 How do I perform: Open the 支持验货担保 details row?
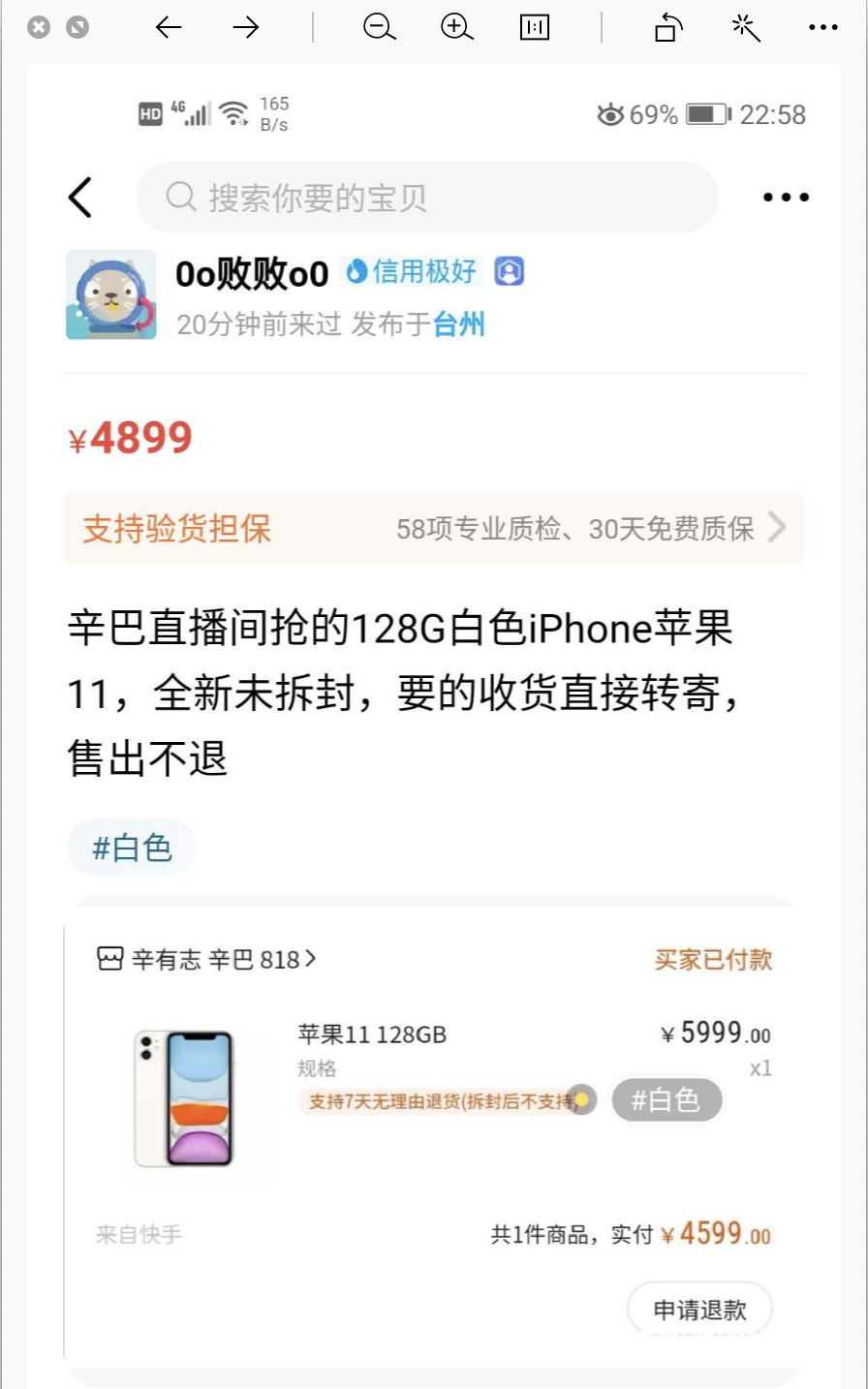coord(434,528)
